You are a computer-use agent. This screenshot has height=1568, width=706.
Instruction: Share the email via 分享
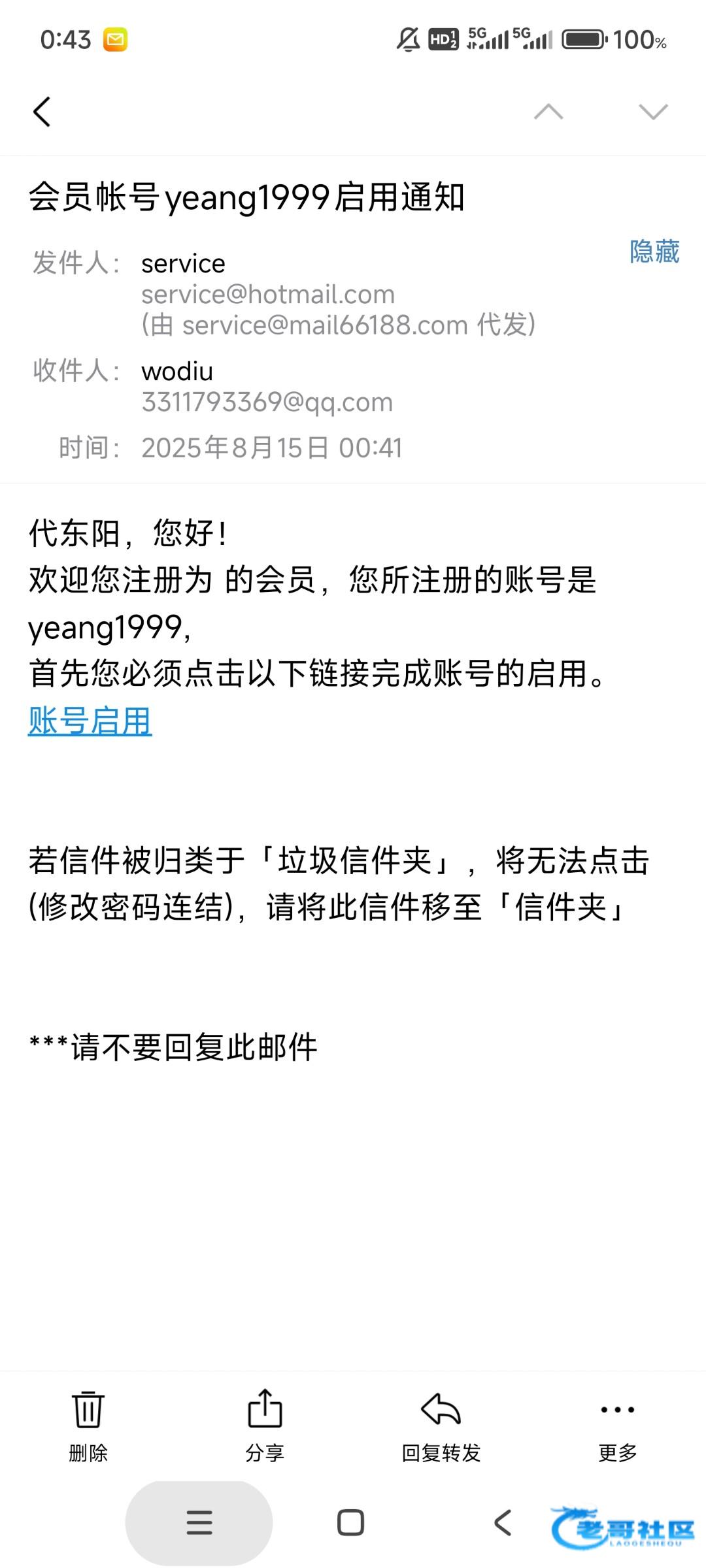[265, 1426]
